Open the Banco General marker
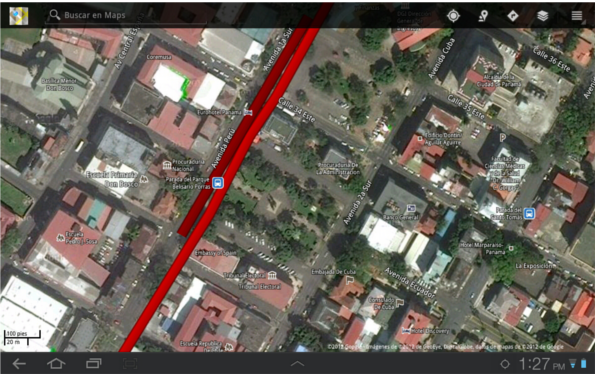 coord(411,208)
